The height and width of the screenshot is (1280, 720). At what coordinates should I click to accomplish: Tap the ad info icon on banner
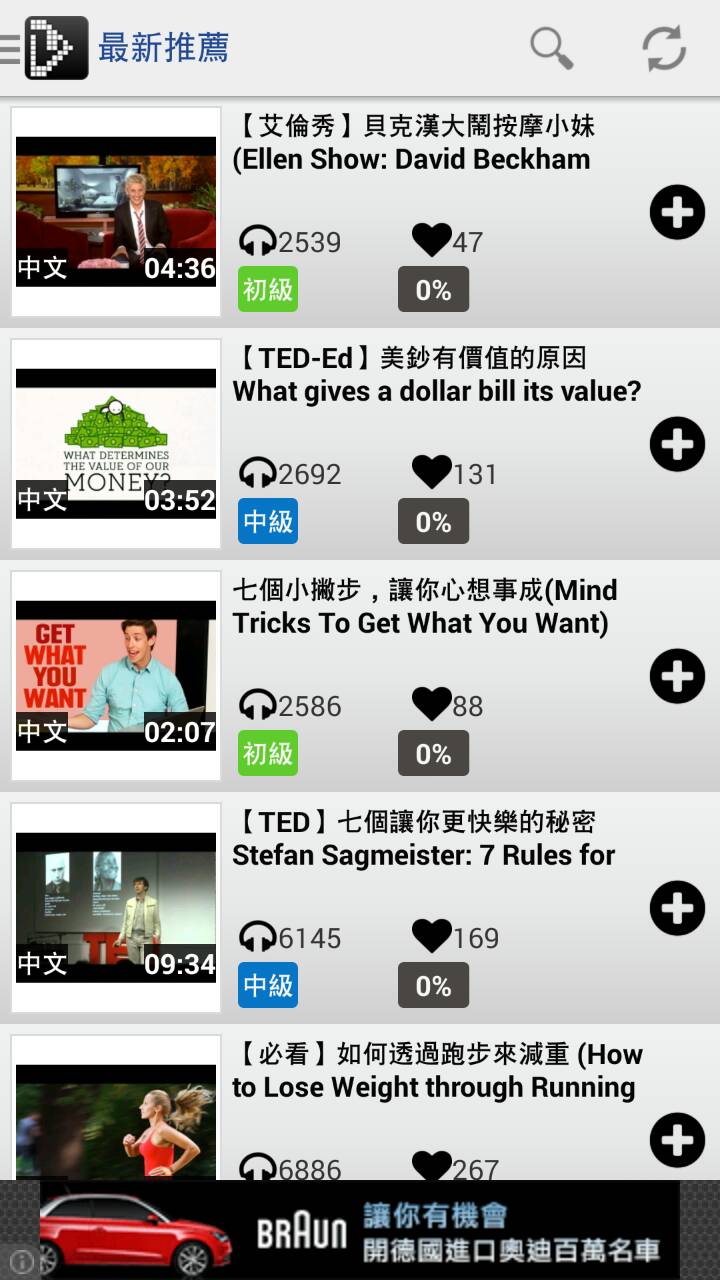coord(20,1262)
